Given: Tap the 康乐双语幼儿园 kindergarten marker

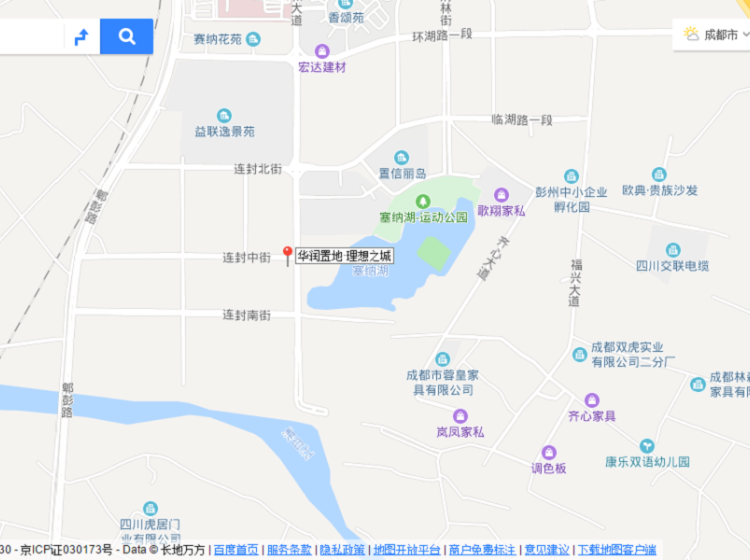Looking at the screenshot, I should 647,446.
